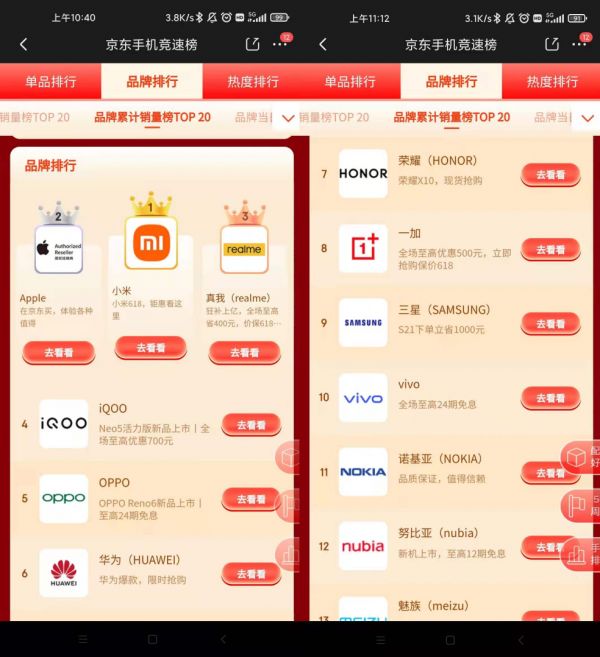Viewport: 600px width, 657px height.
Task: Open 华为 HUAWEI via 去看看
Action: pos(250,573)
